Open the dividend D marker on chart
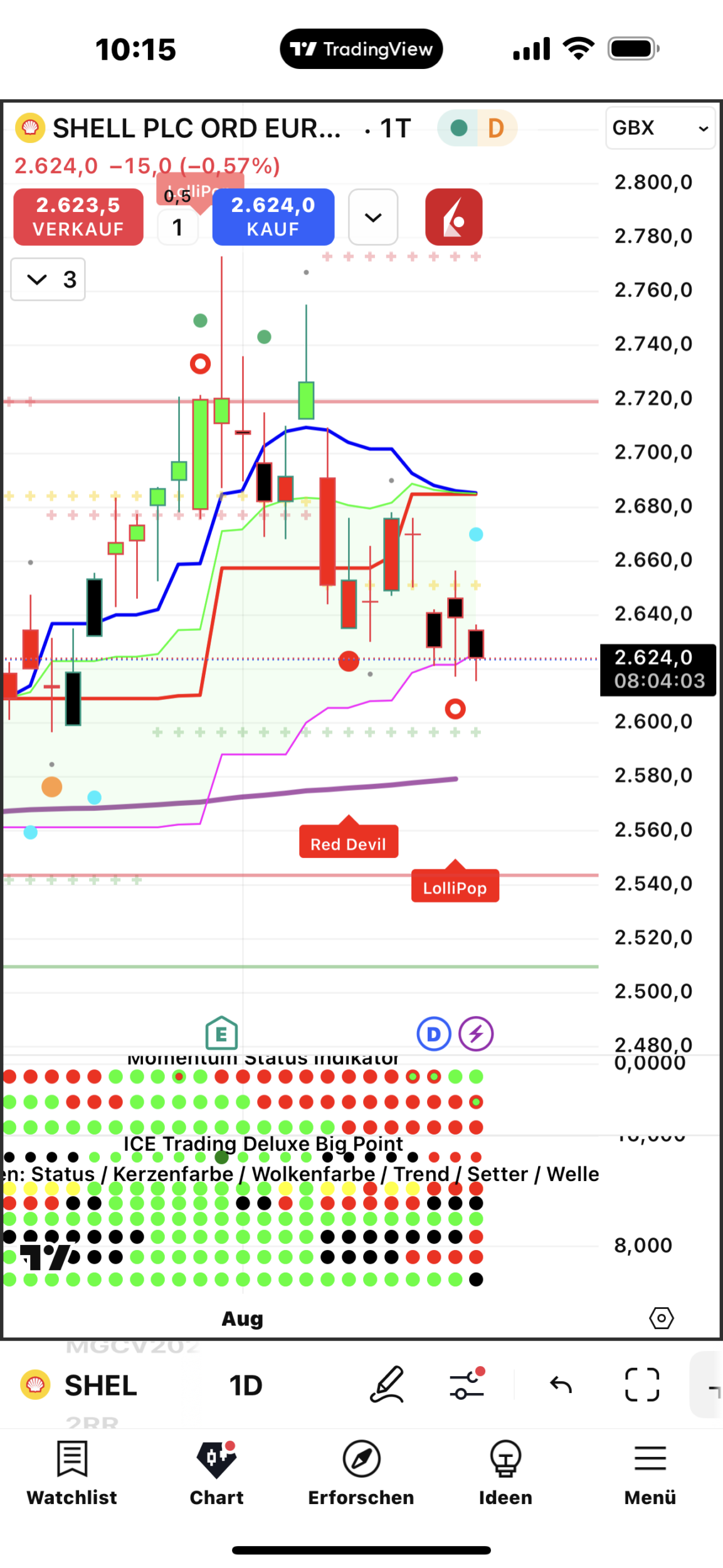723x1568 pixels. (433, 1034)
